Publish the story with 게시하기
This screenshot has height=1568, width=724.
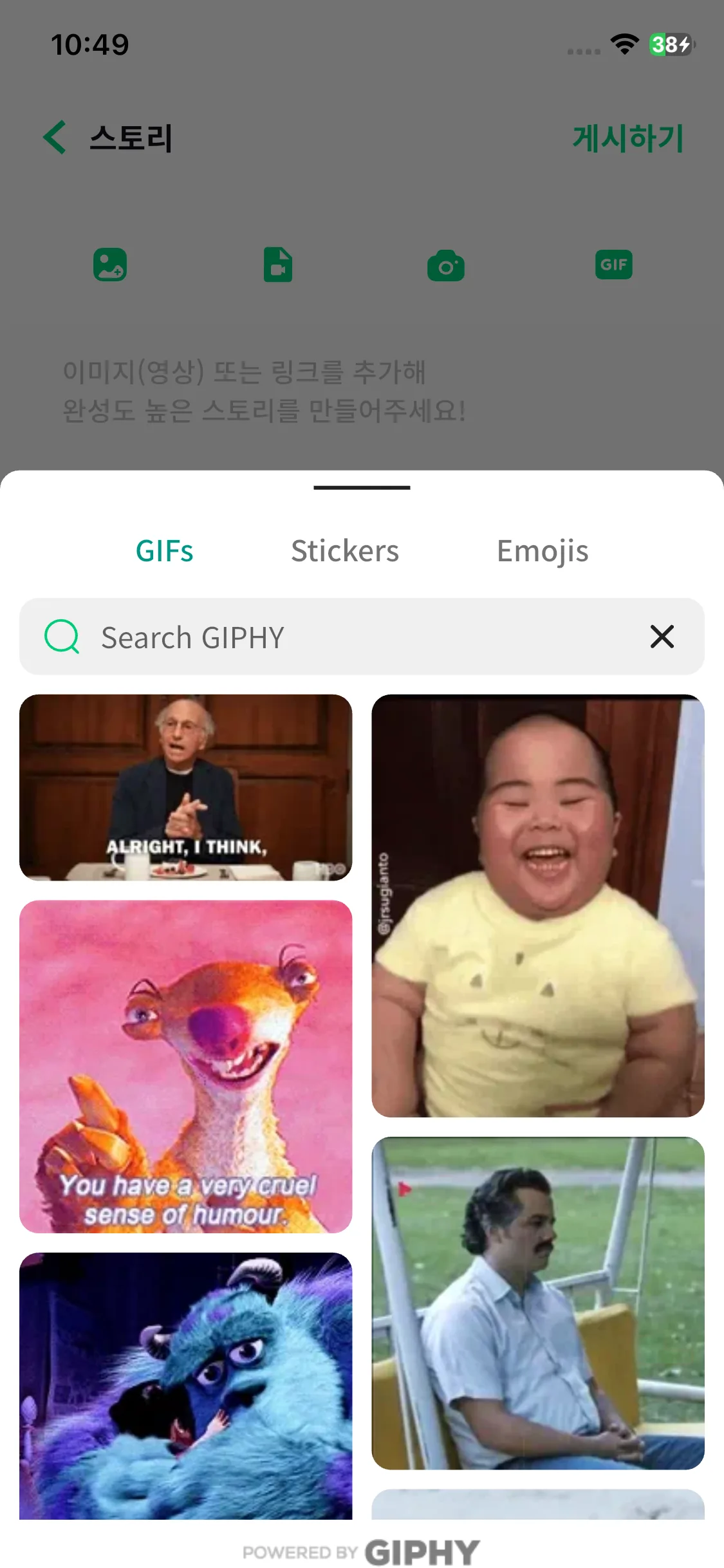[x=628, y=138]
